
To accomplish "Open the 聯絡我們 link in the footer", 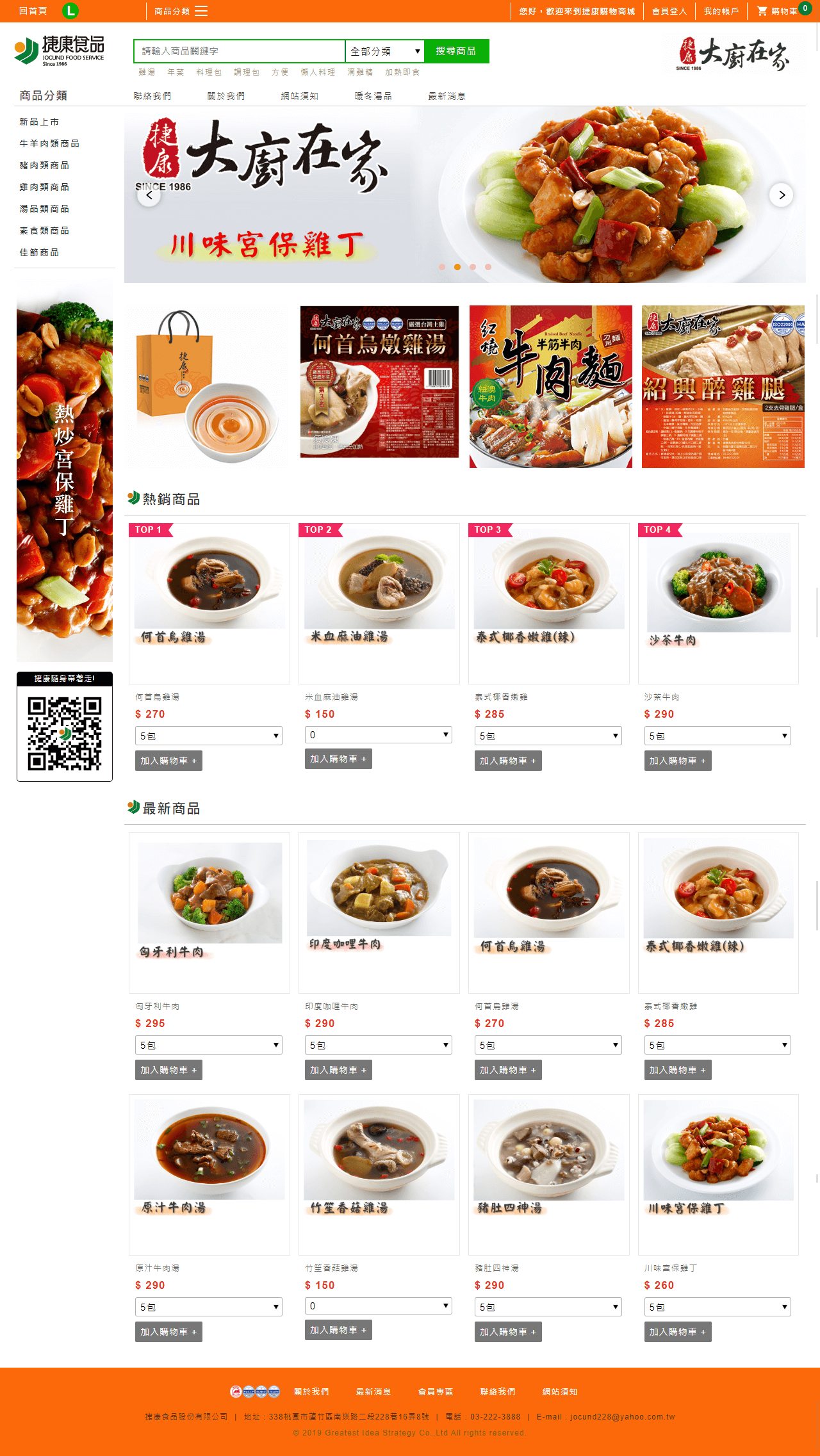I will 497,1391.
